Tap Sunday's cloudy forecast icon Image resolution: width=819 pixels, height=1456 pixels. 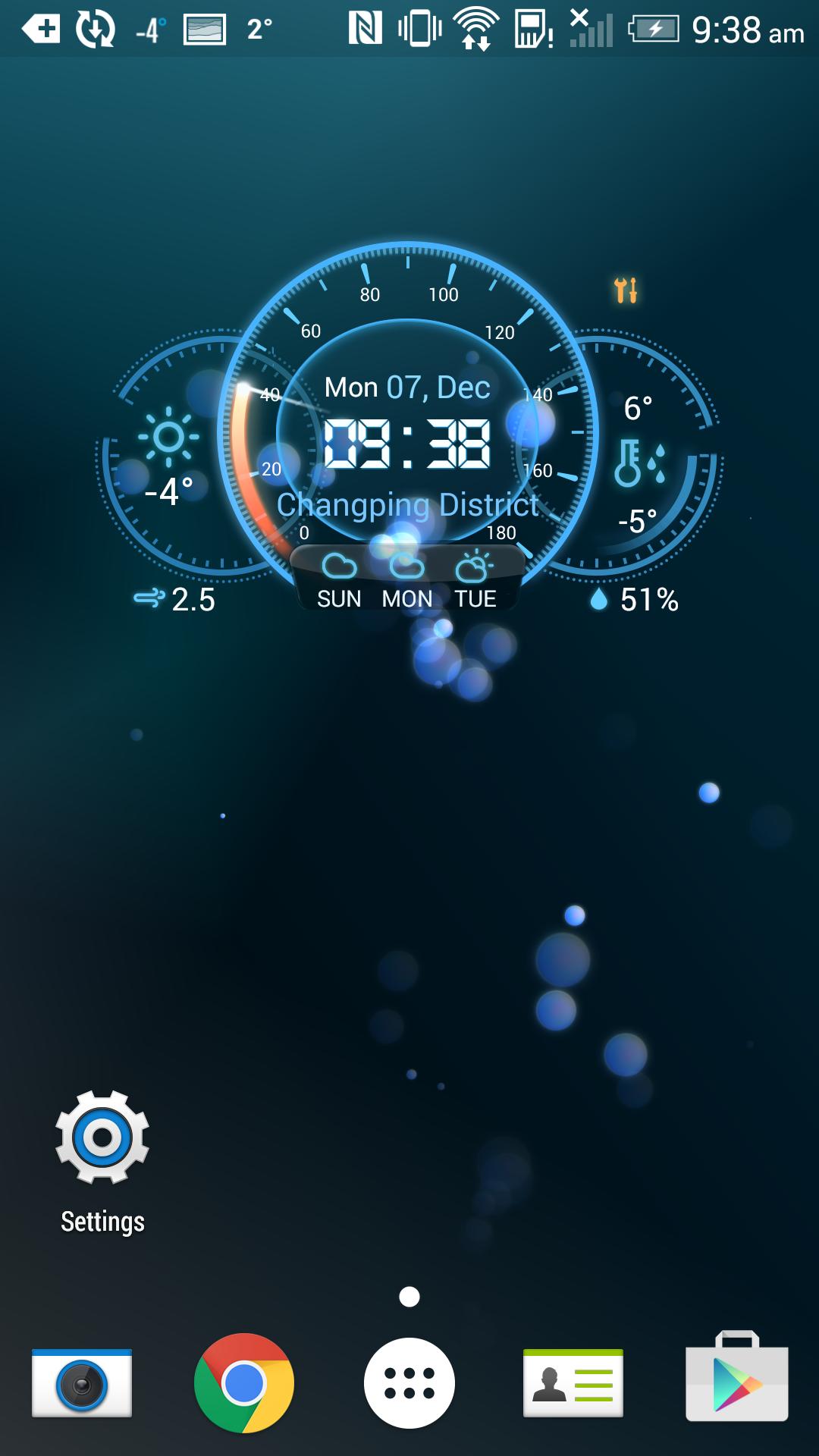click(x=338, y=564)
